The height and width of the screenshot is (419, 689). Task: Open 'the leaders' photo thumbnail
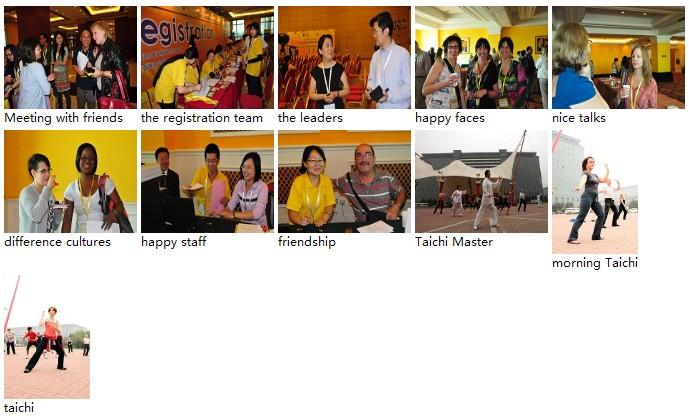click(x=344, y=58)
